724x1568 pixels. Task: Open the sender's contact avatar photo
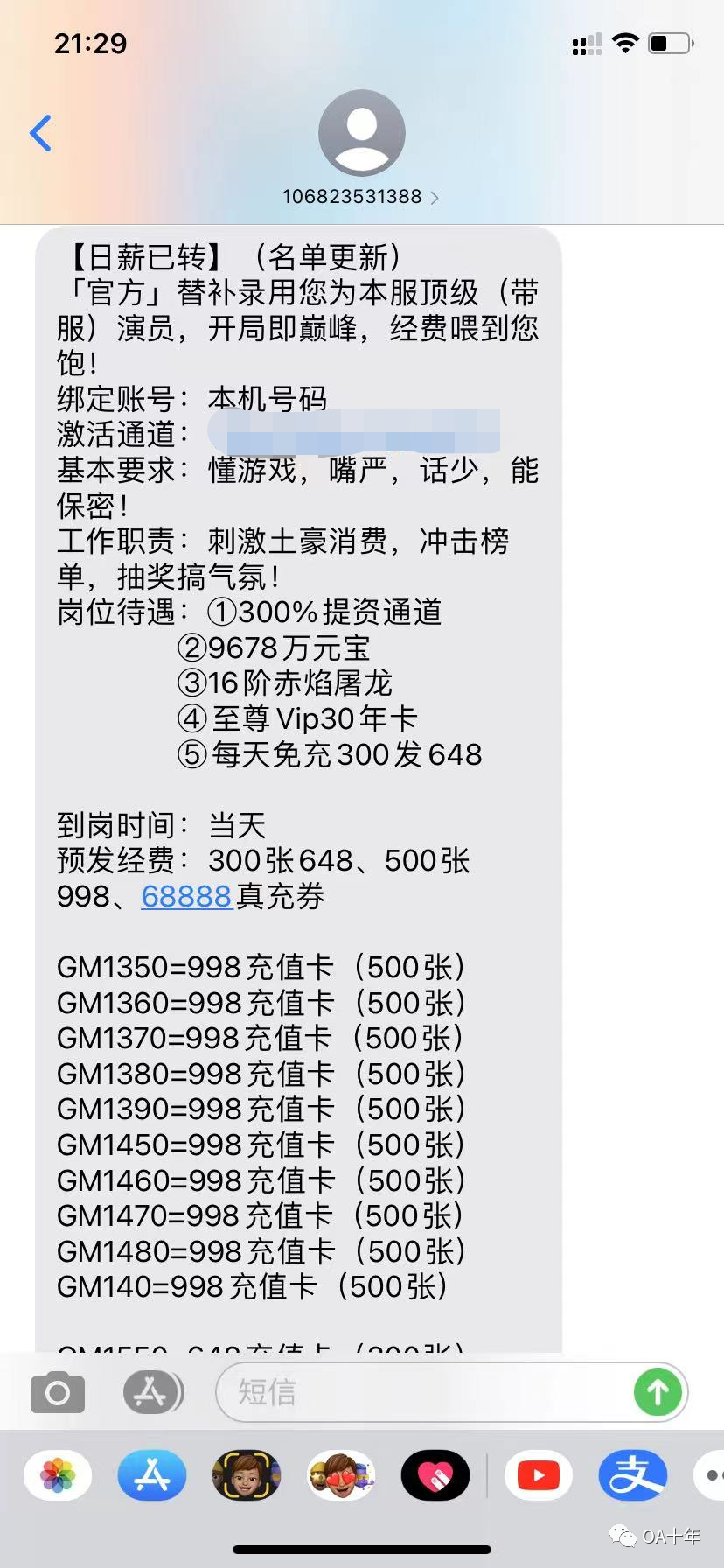pyautogui.click(x=361, y=131)
